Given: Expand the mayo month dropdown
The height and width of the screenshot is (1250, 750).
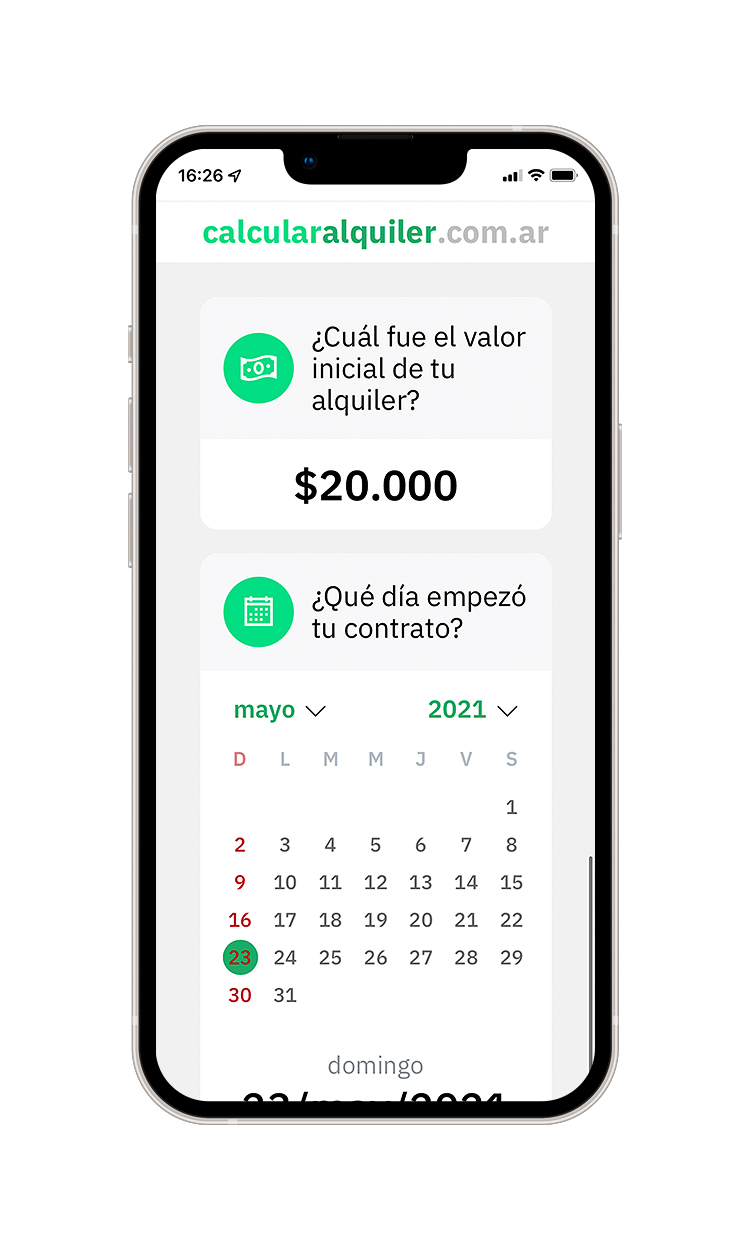Looking at the screenshot, I should [x=280, y=710].
